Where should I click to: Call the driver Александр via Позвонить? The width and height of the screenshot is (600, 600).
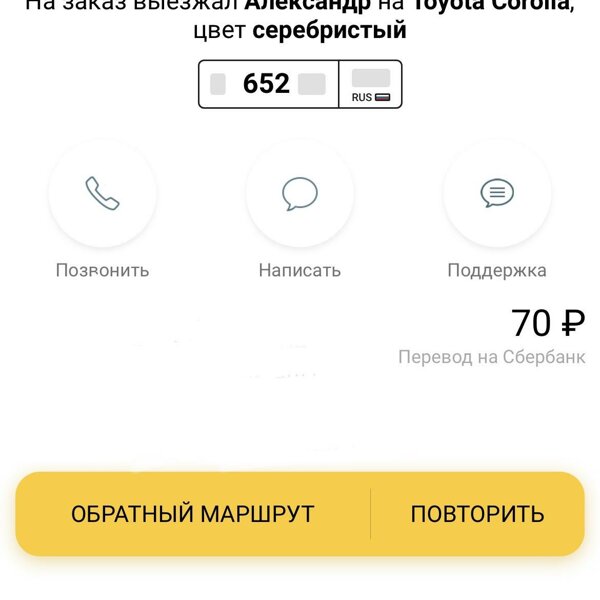pyautogui.click(x=102, y=194)
